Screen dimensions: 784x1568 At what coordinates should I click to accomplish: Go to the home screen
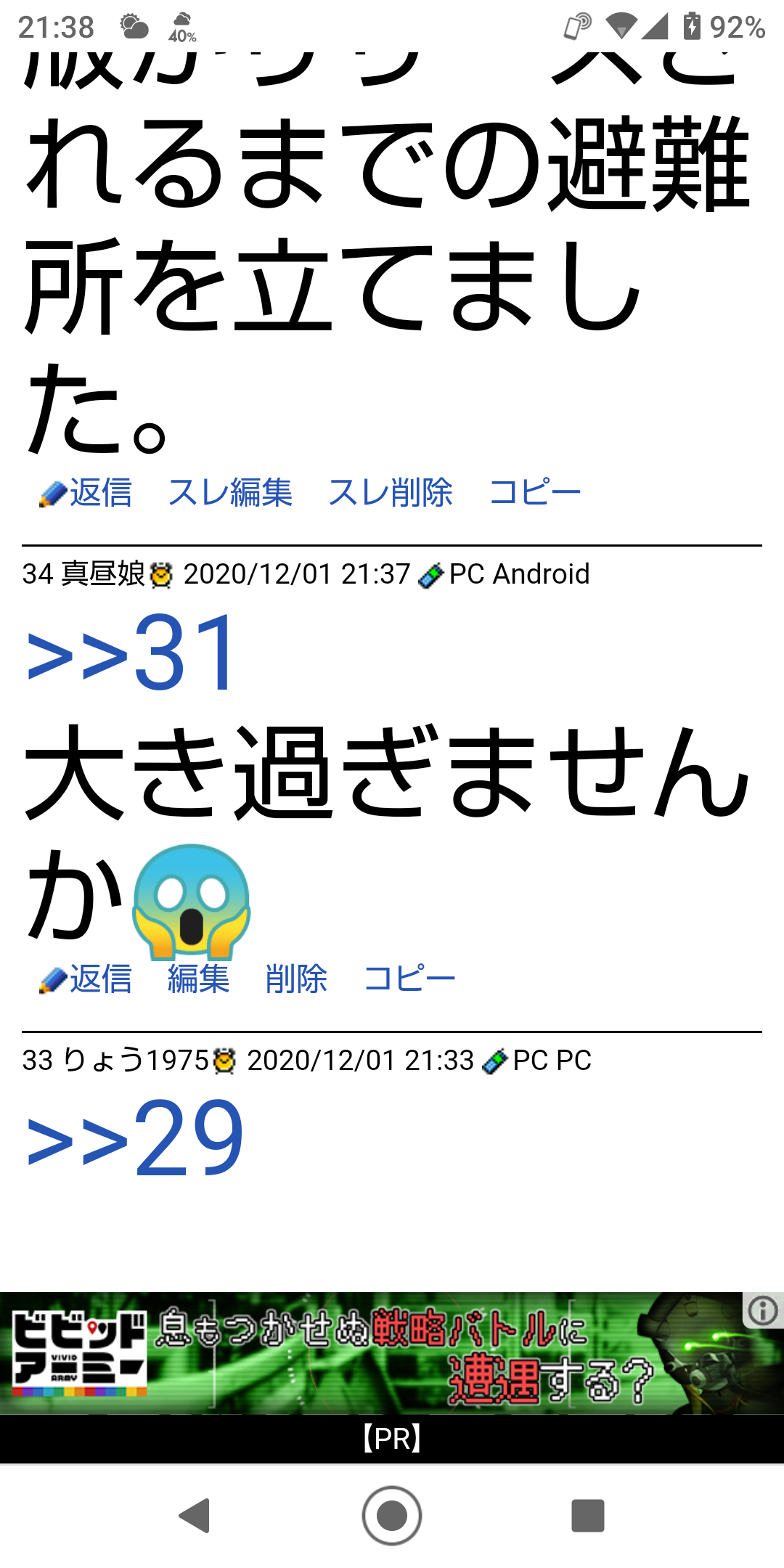pos(392,1516)
